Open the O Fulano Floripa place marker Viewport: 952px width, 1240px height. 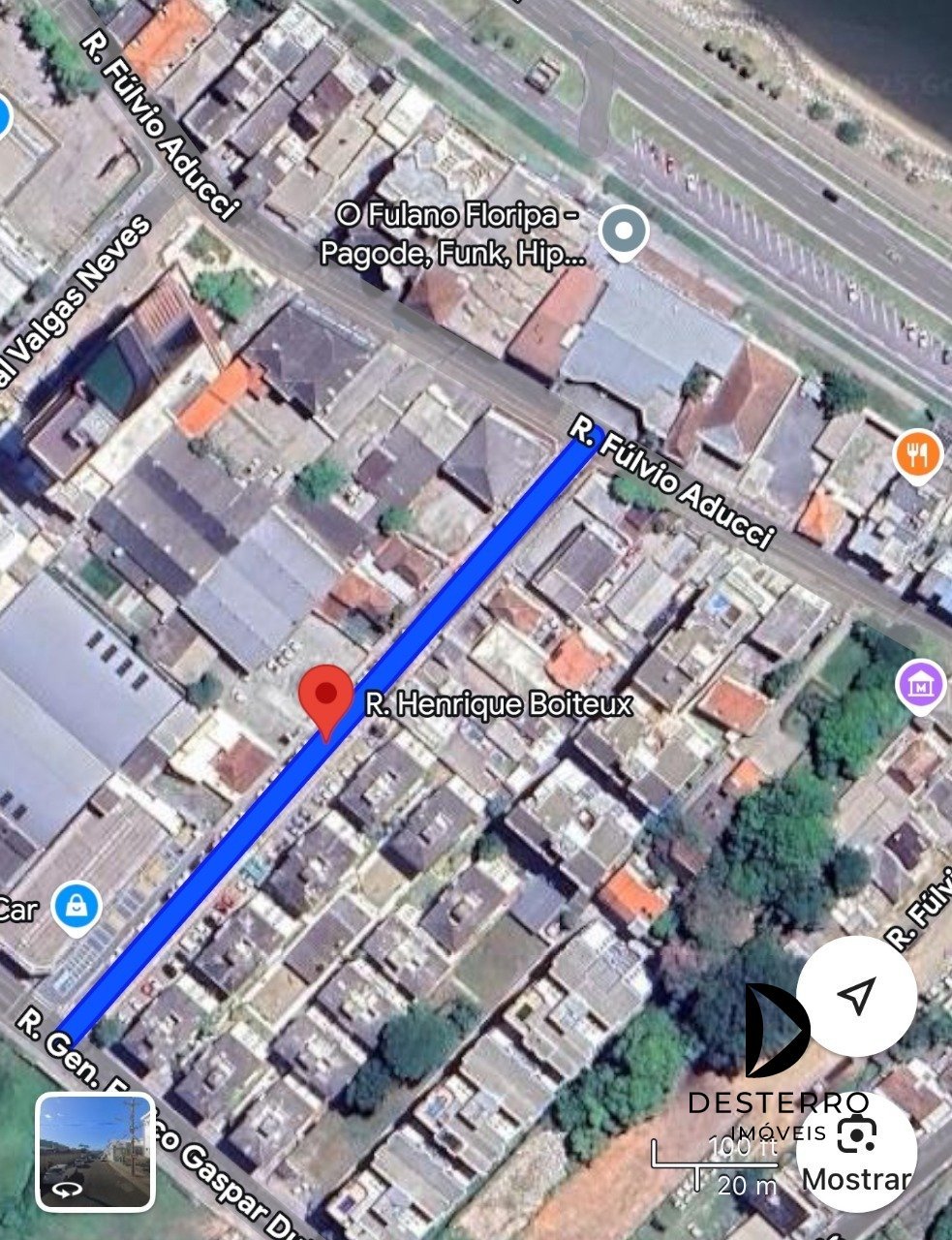624,232
